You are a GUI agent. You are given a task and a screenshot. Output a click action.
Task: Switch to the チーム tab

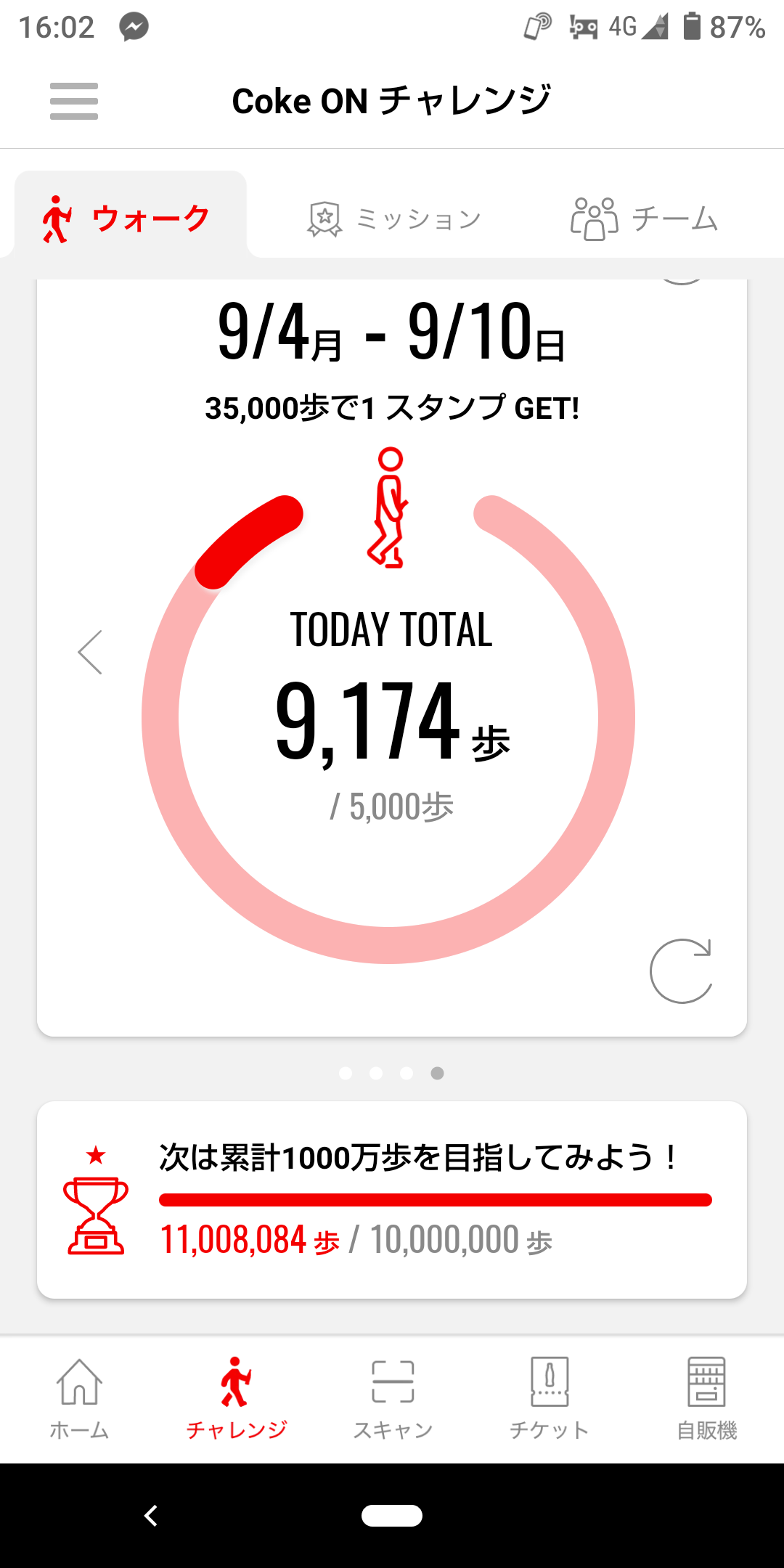point(644,219)
